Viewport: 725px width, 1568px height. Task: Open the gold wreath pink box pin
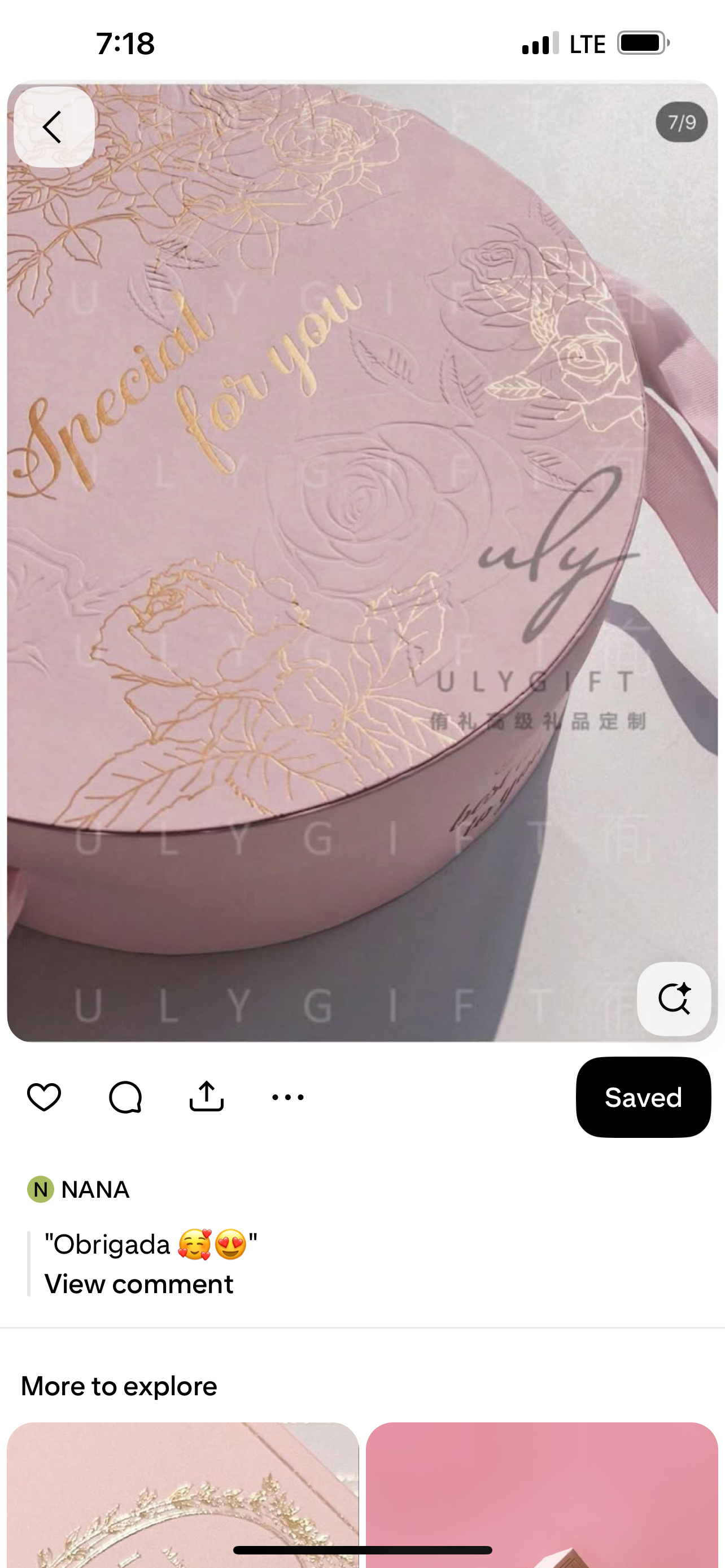coord(182,1495)
